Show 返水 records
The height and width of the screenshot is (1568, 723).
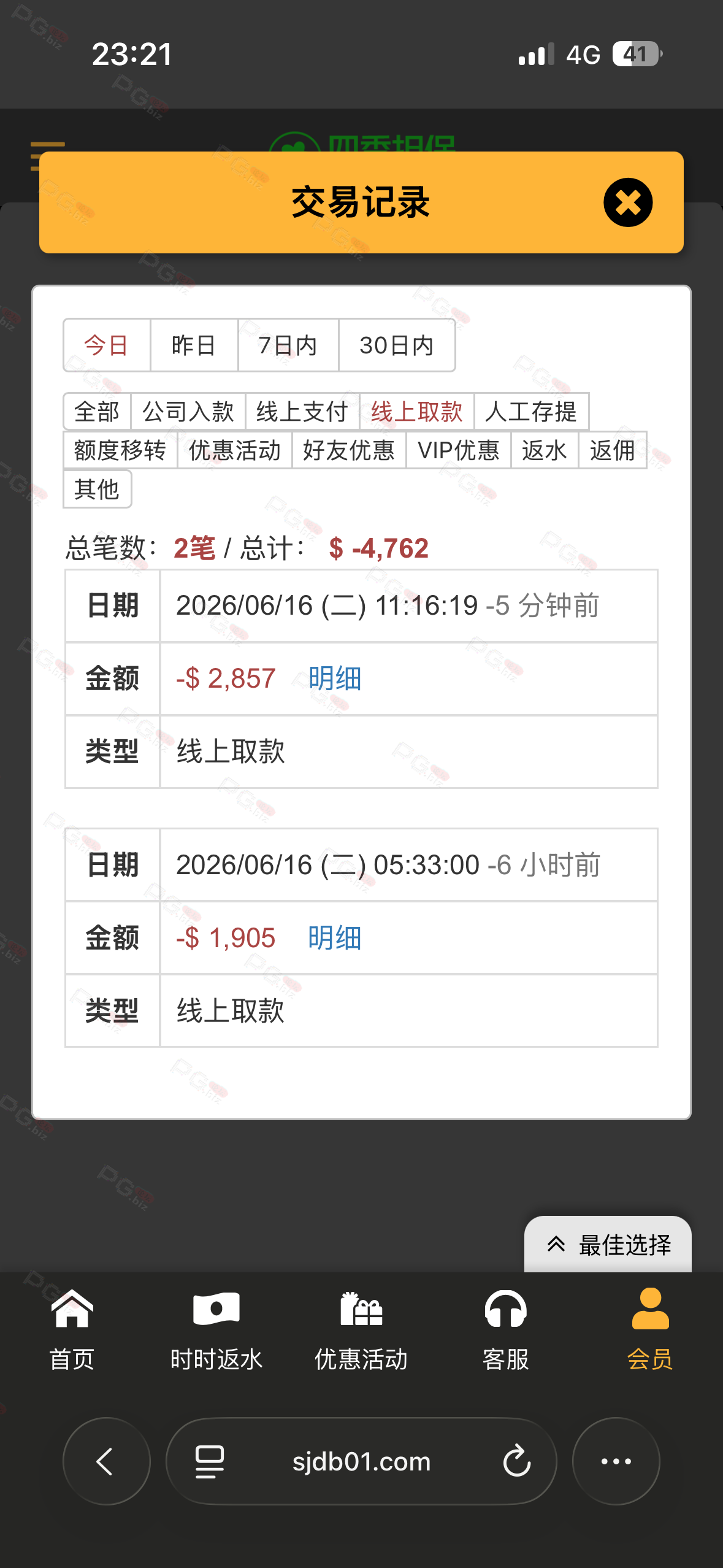coord(545,450)
